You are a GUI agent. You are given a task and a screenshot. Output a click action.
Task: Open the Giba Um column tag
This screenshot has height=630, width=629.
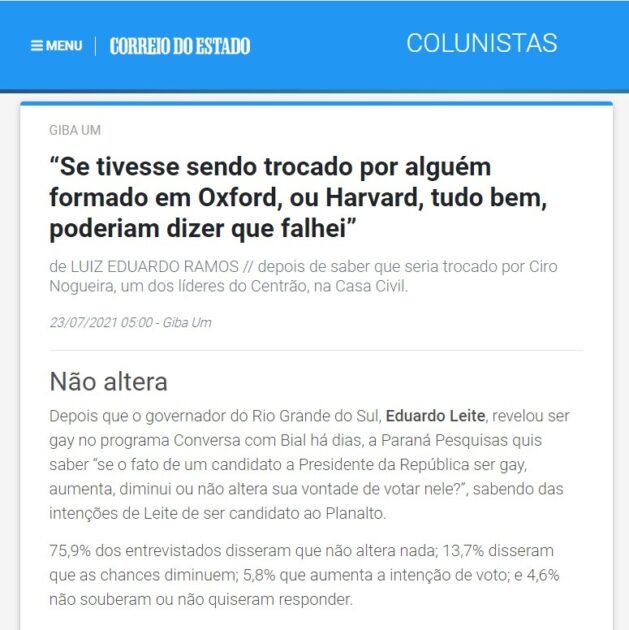tap(75, 130)
